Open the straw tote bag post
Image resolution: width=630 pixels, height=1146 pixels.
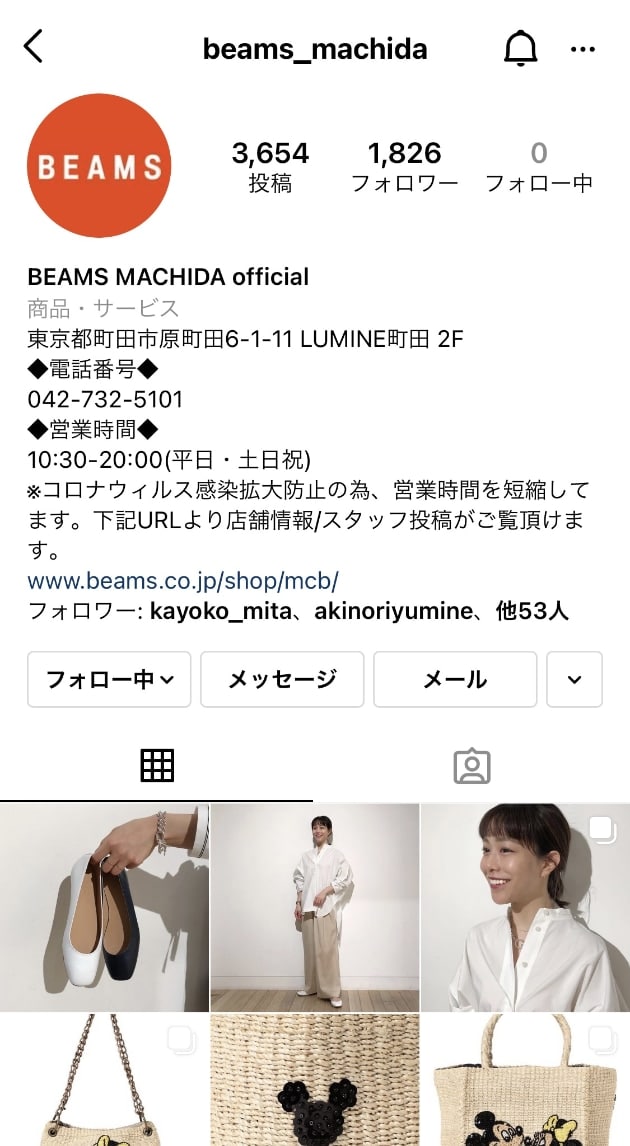pyautogui.click(x=526, y=1081)
